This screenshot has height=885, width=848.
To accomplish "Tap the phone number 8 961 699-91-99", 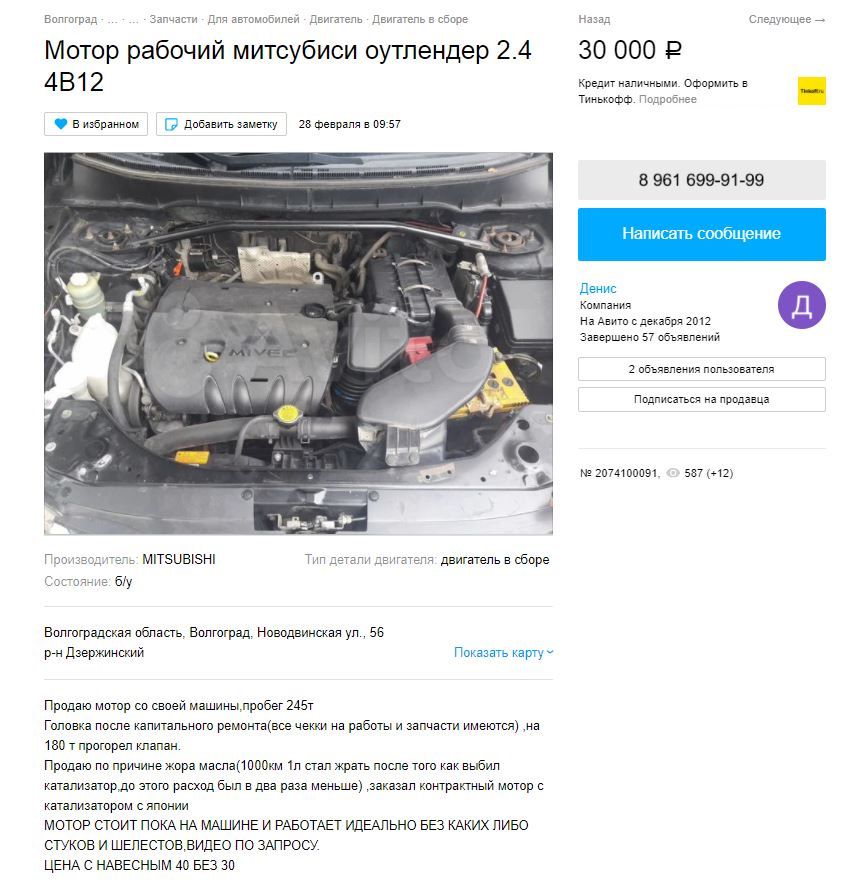I will (x=701, y=180).
